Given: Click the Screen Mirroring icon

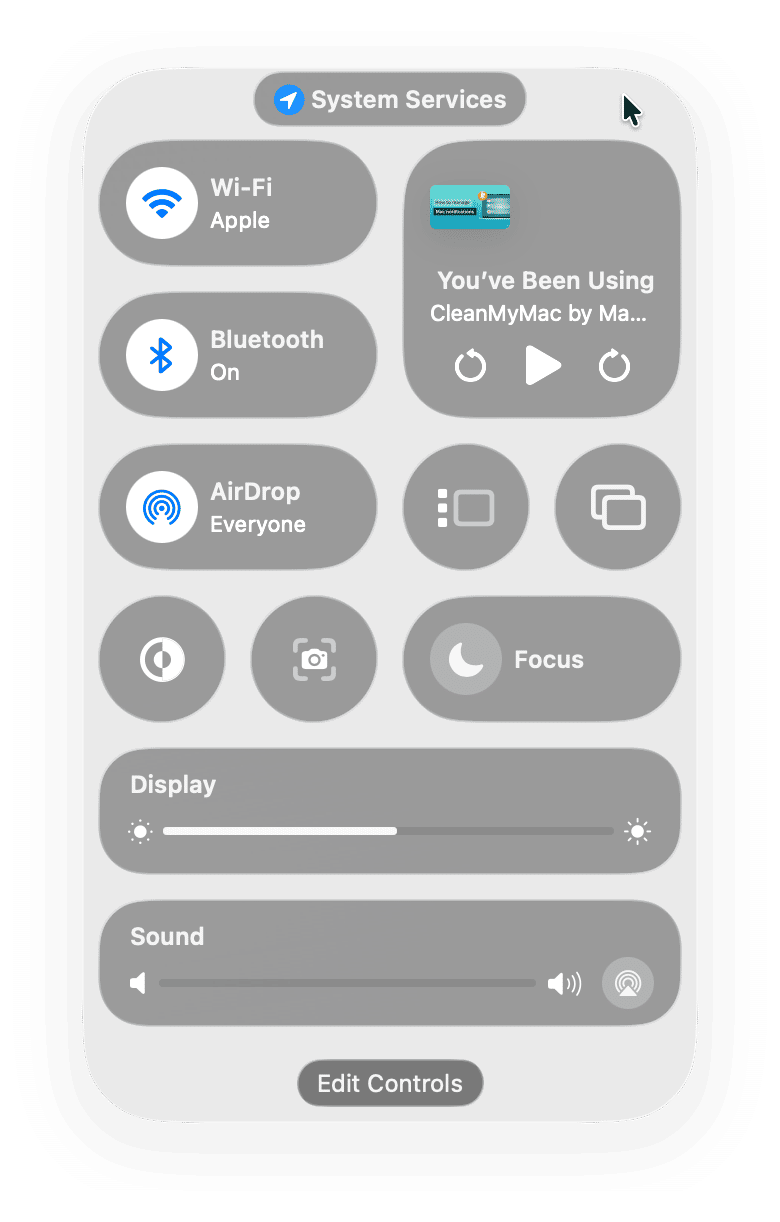Looking at the screenshot, I should [617, 506].
